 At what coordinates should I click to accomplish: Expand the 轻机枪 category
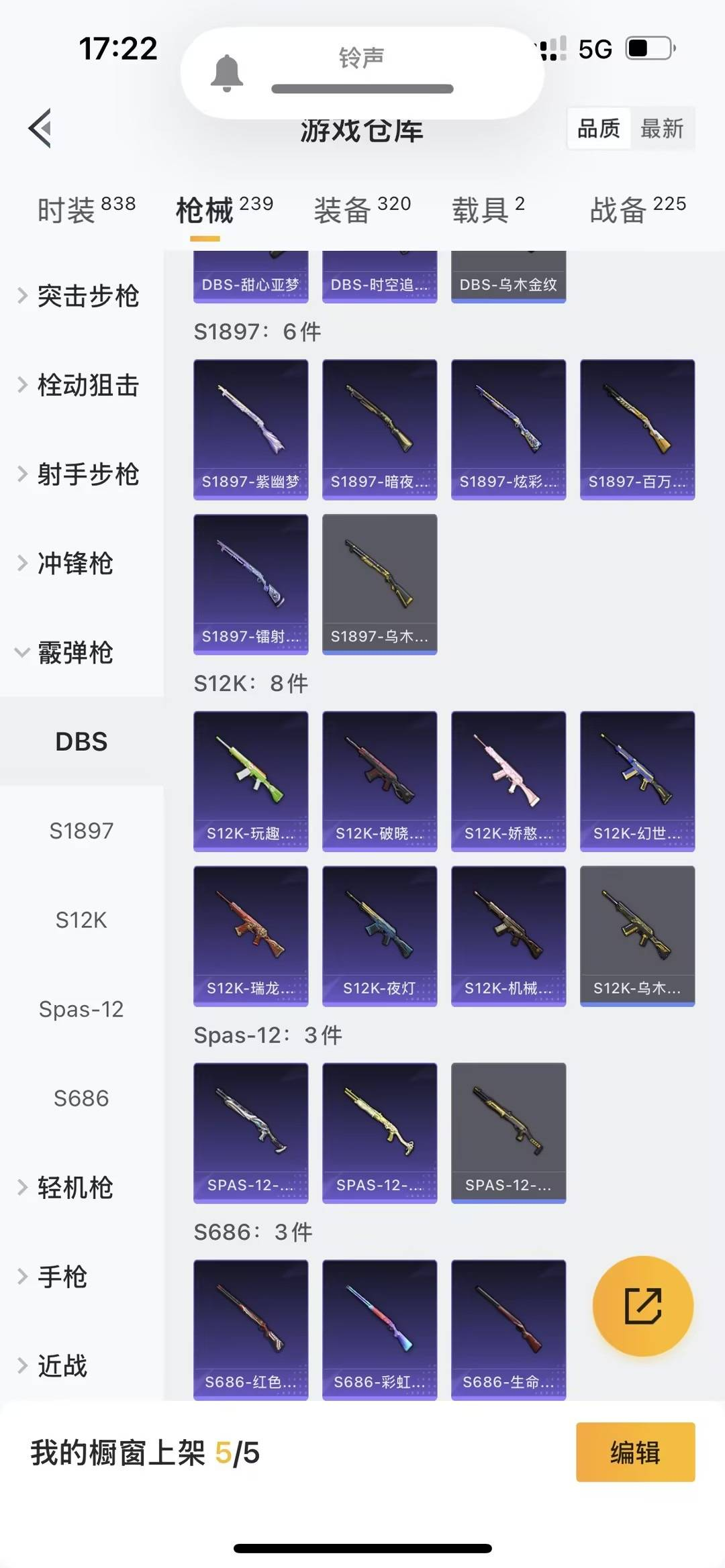click(66, 1187)
